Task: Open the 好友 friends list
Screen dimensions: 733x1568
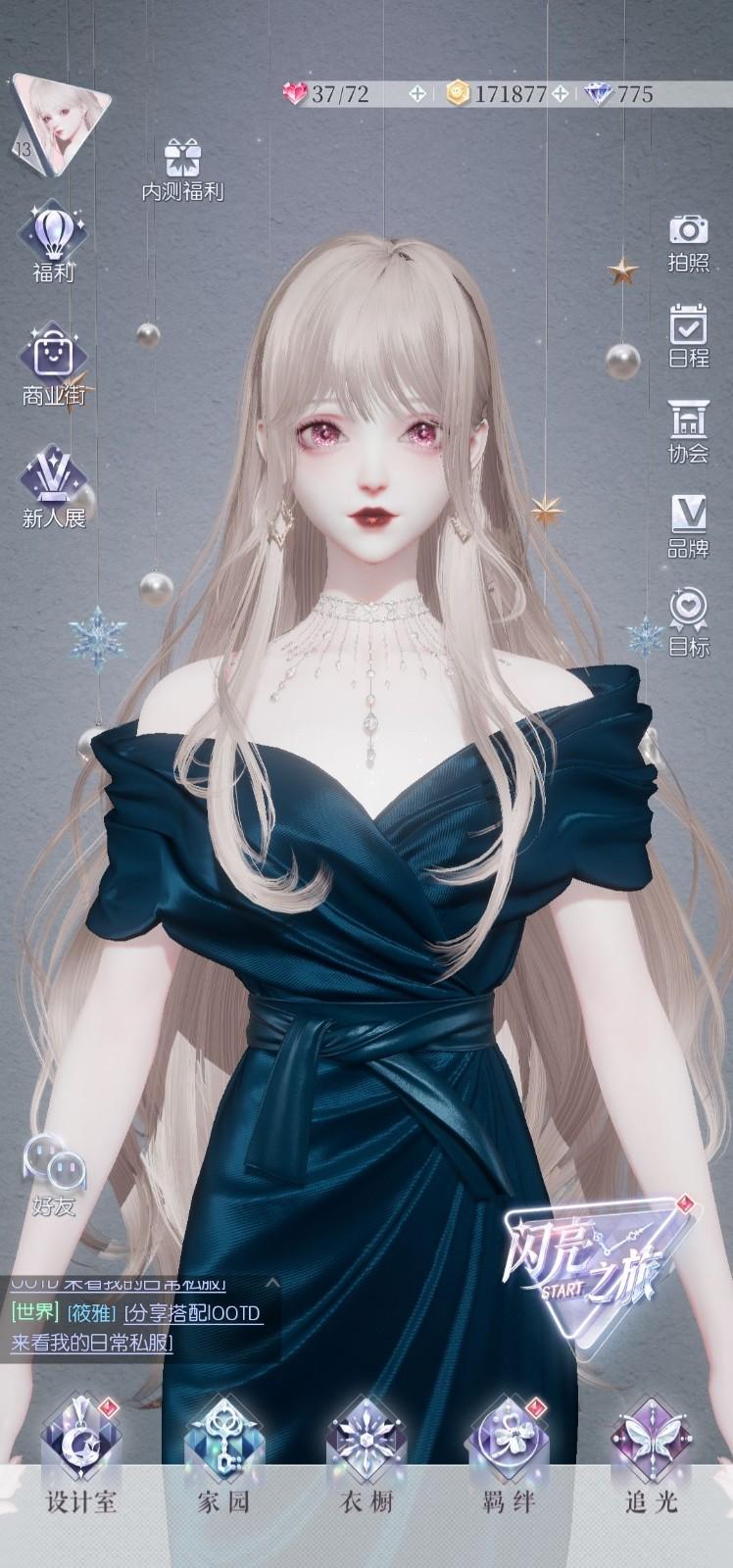Action: pyautogui.click(x=54, y=1174)
